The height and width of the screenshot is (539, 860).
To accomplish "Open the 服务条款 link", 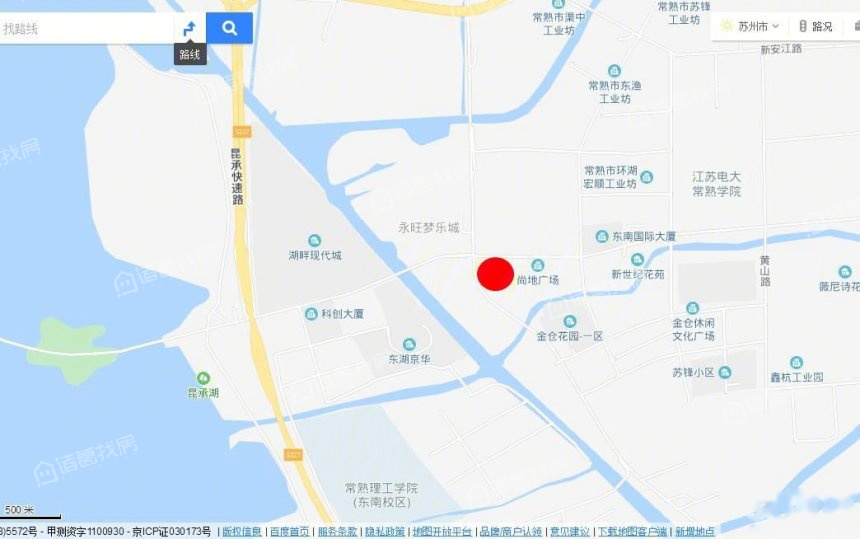I will click(337, 532).
